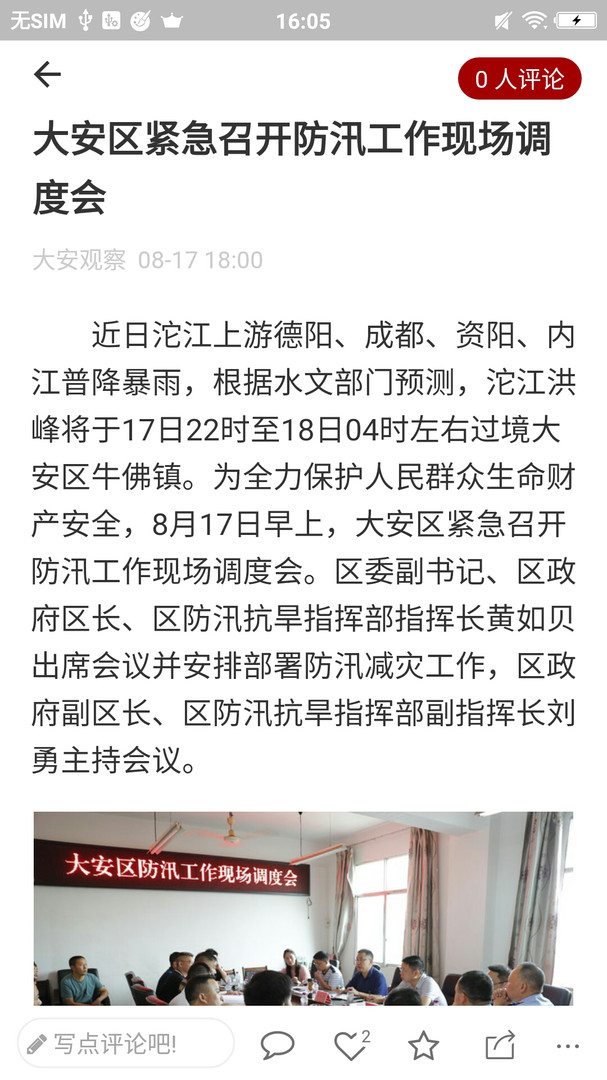Open the 0 人评论 comments button
Screen dimensions: 607x1080
pos(519,79)
